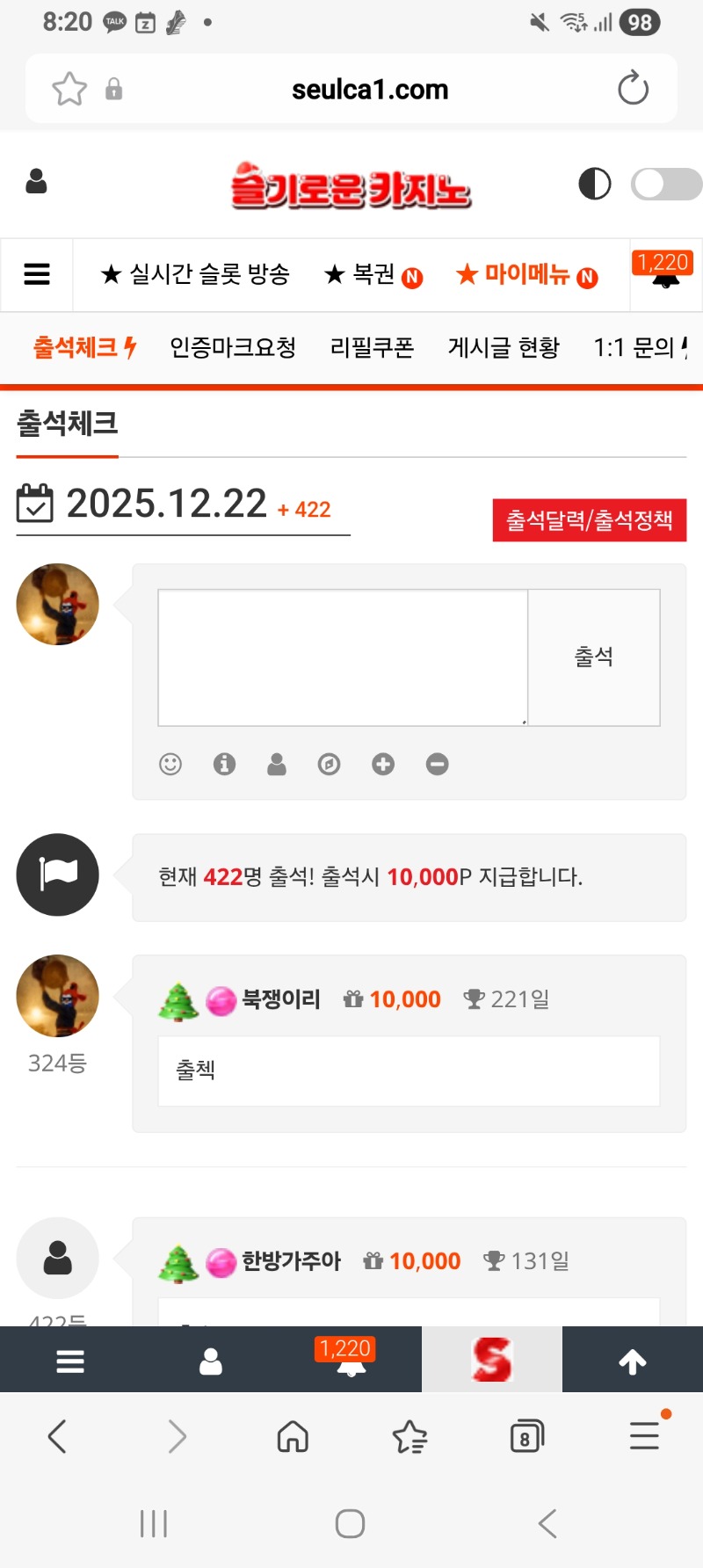Viewport: 703px width, 1568px height.
Task: Switch to 인증마크요청 tab
Action: [x=233, y=348]
